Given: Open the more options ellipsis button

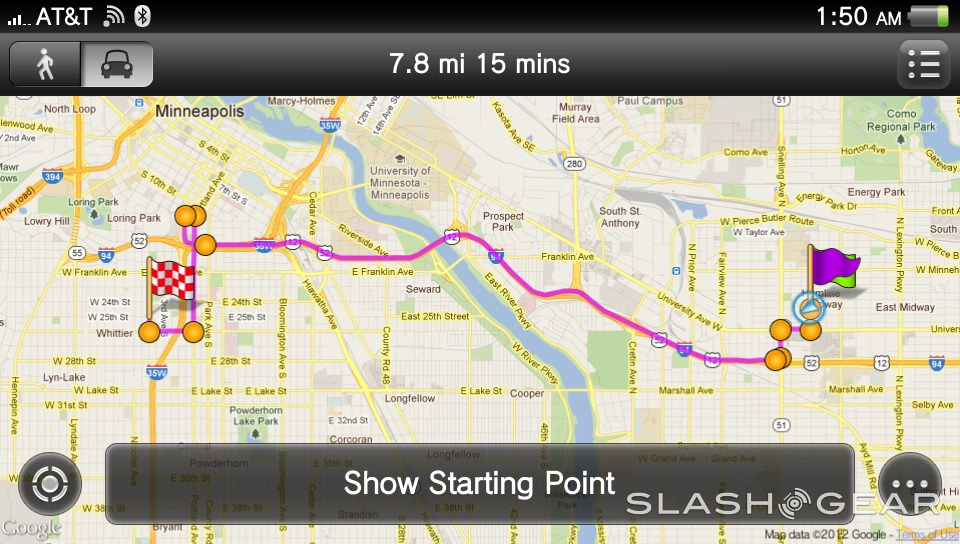Looking at the screenshot, I should (x=909, y=485).
